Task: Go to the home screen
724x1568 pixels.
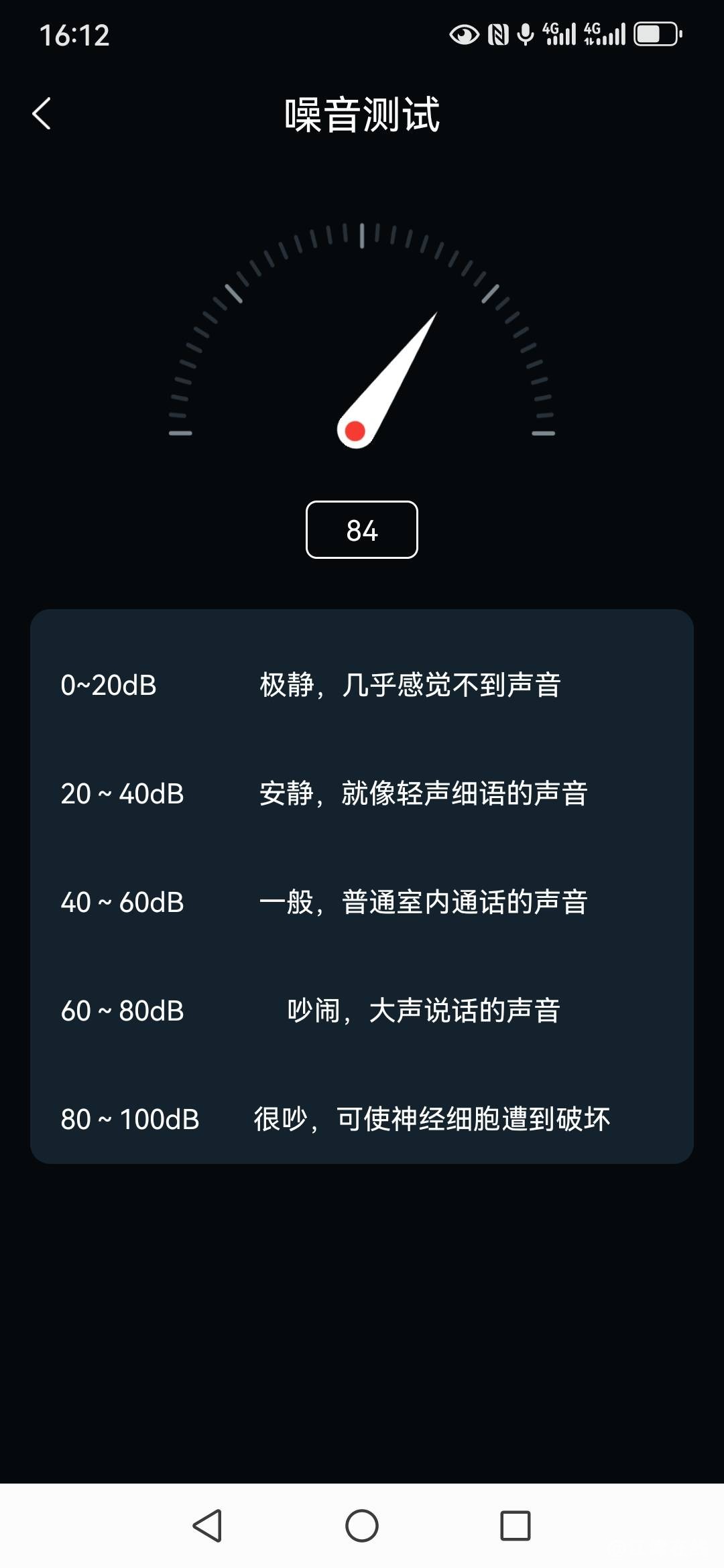Action: pos(362,1526)
